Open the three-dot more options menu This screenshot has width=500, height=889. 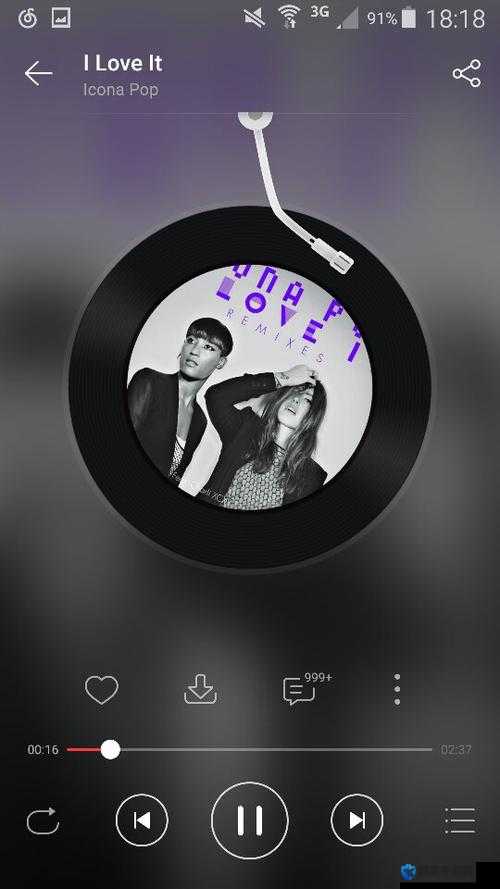pos(397,689)
